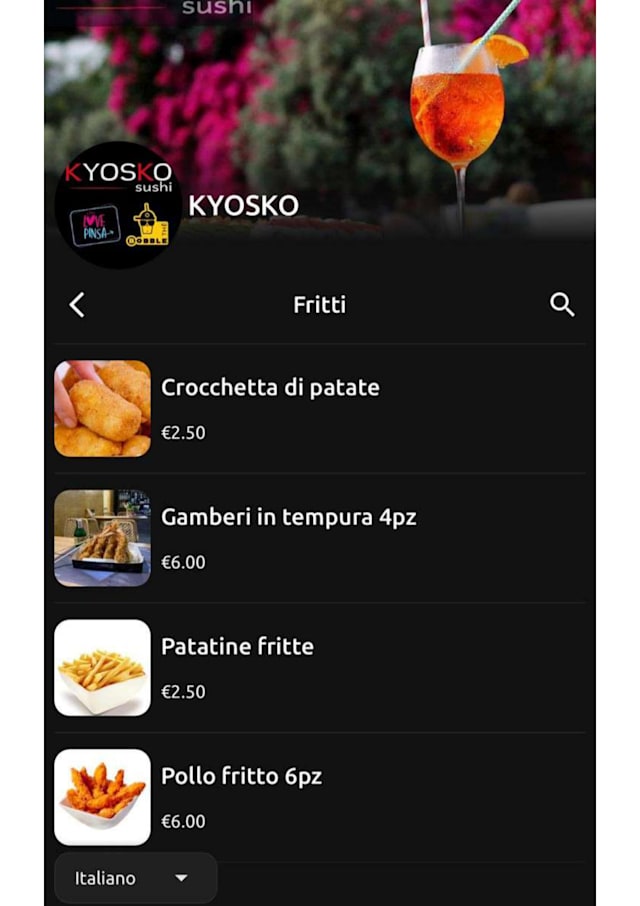This screenshot has width=640, height=906.
Task: Open the Crocchetta di patate item
Action: (270, 388)
